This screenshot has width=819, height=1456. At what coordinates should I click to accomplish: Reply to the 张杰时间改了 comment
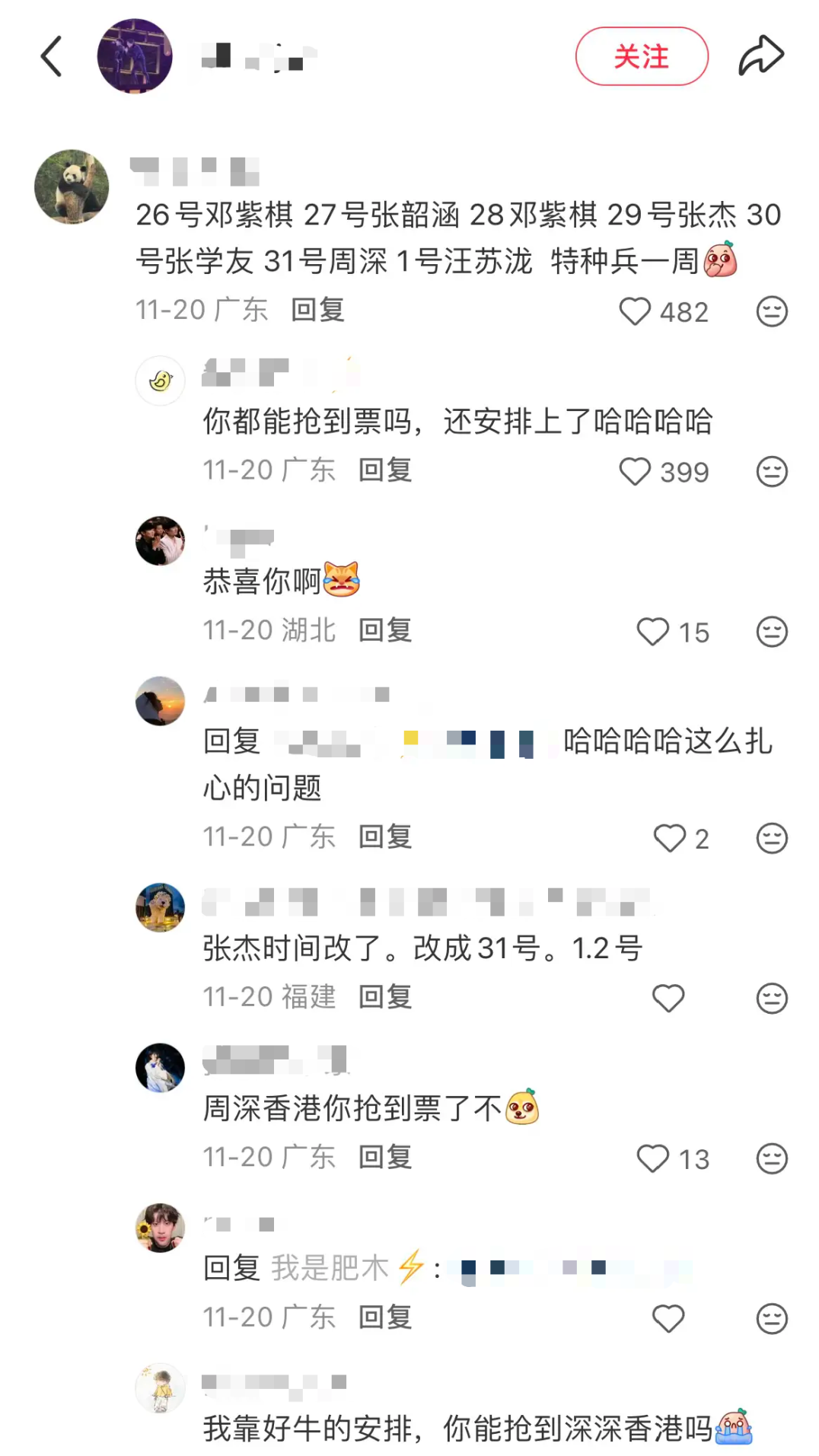point(385,996)
